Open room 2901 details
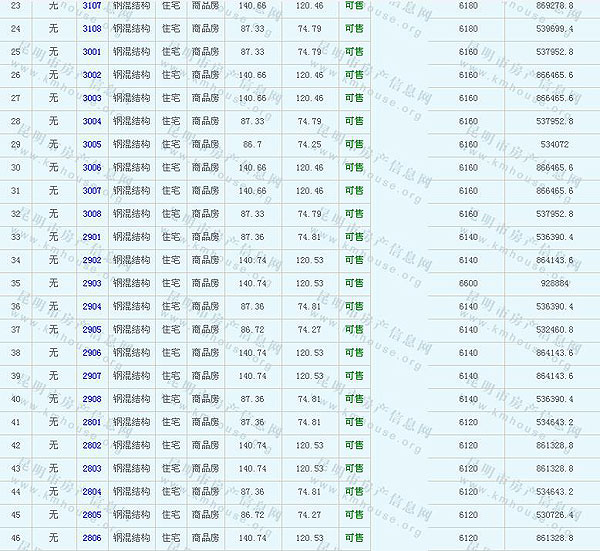600x551 pixels. tap(91, 237)
